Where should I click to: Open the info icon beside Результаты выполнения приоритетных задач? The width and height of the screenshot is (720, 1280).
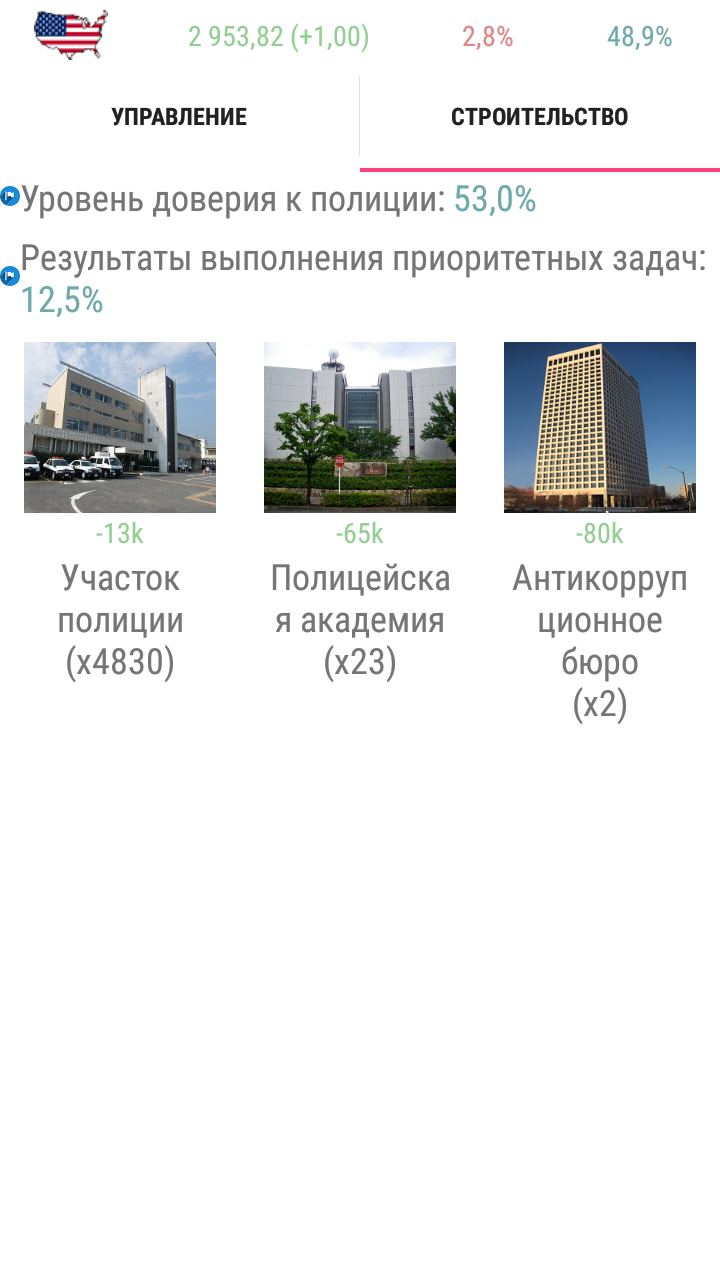pos(10,275)
